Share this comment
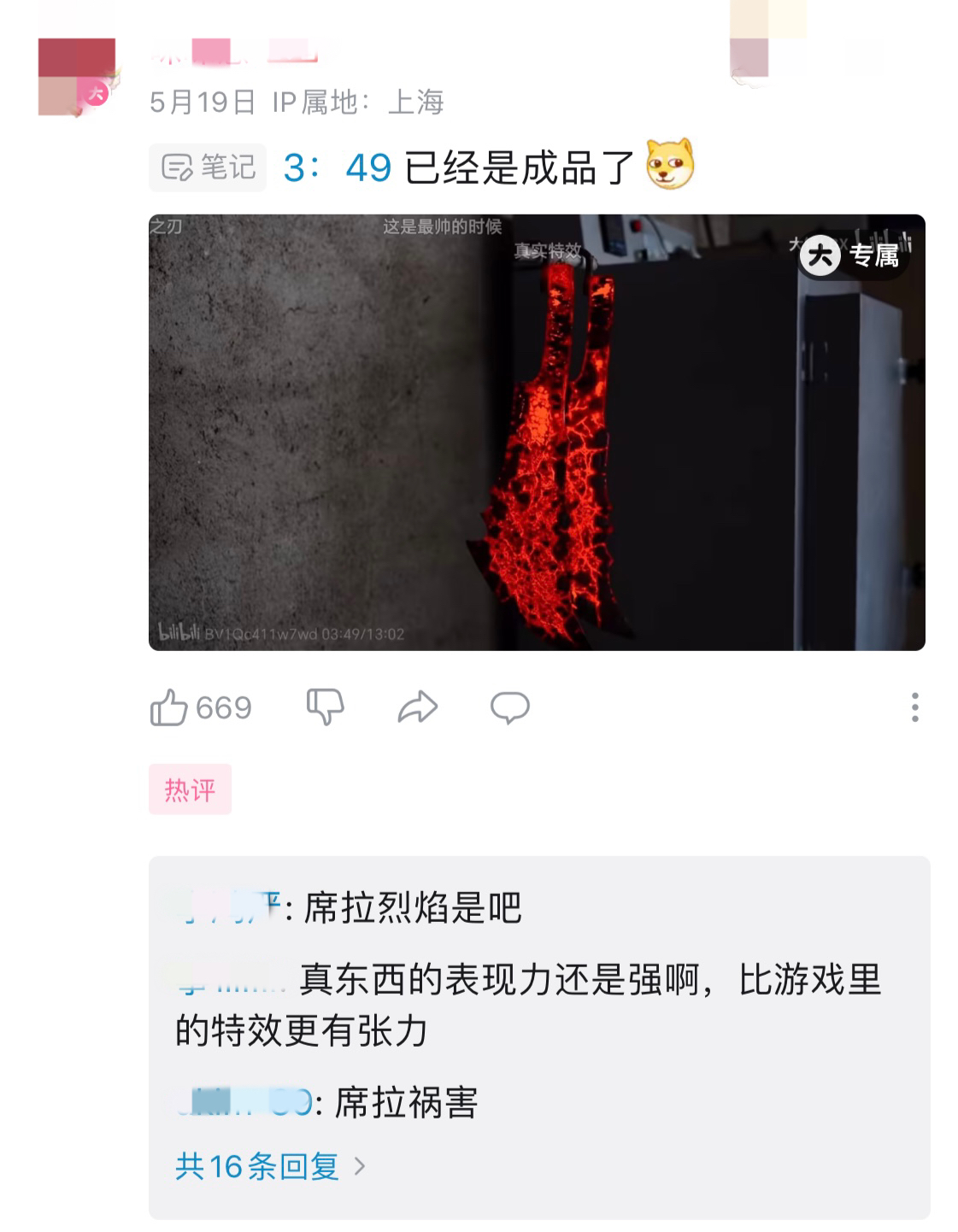 point(417,707)
